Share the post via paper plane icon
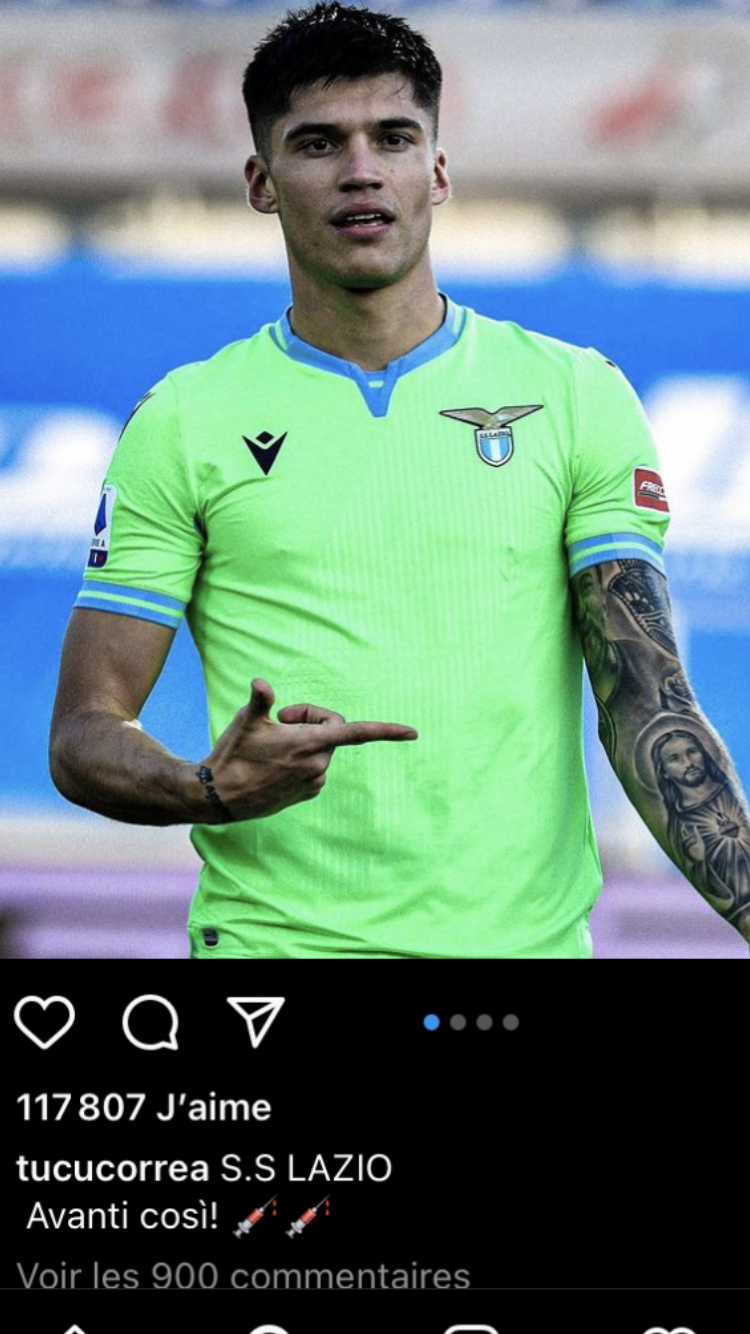This screenshot has height=1334, width=750. coord(256,1021)
